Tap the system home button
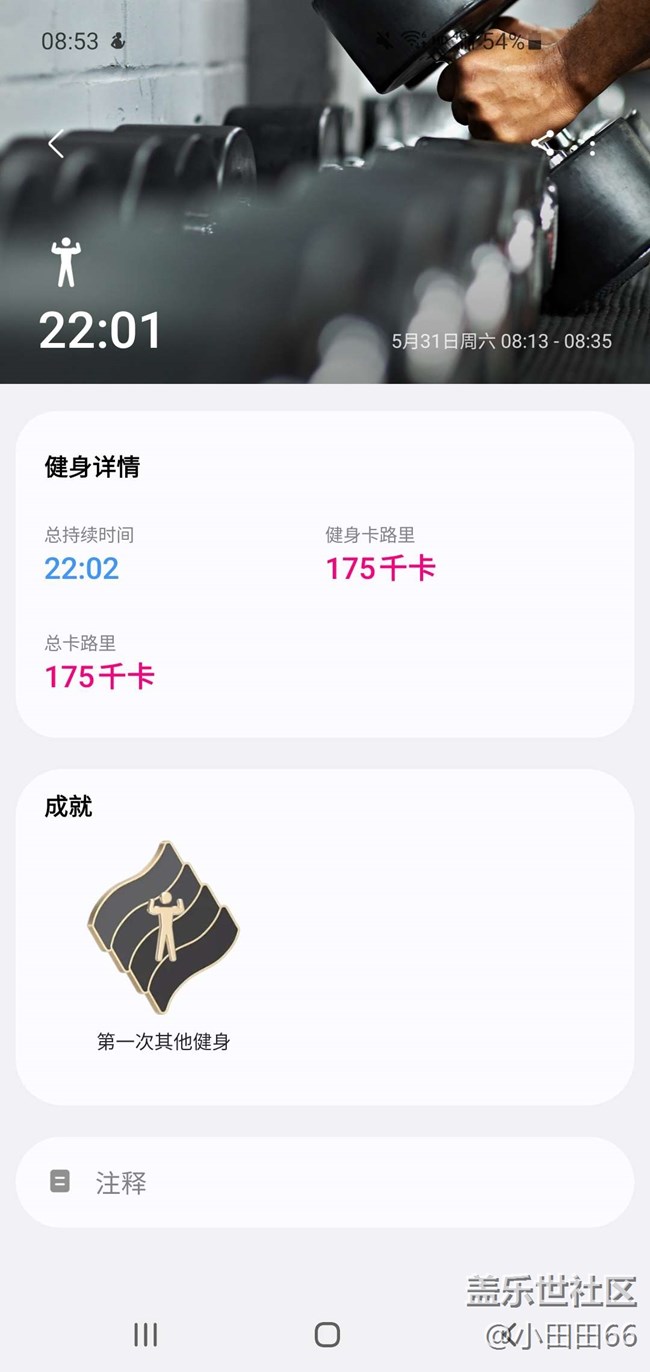 click(327, 1334)
